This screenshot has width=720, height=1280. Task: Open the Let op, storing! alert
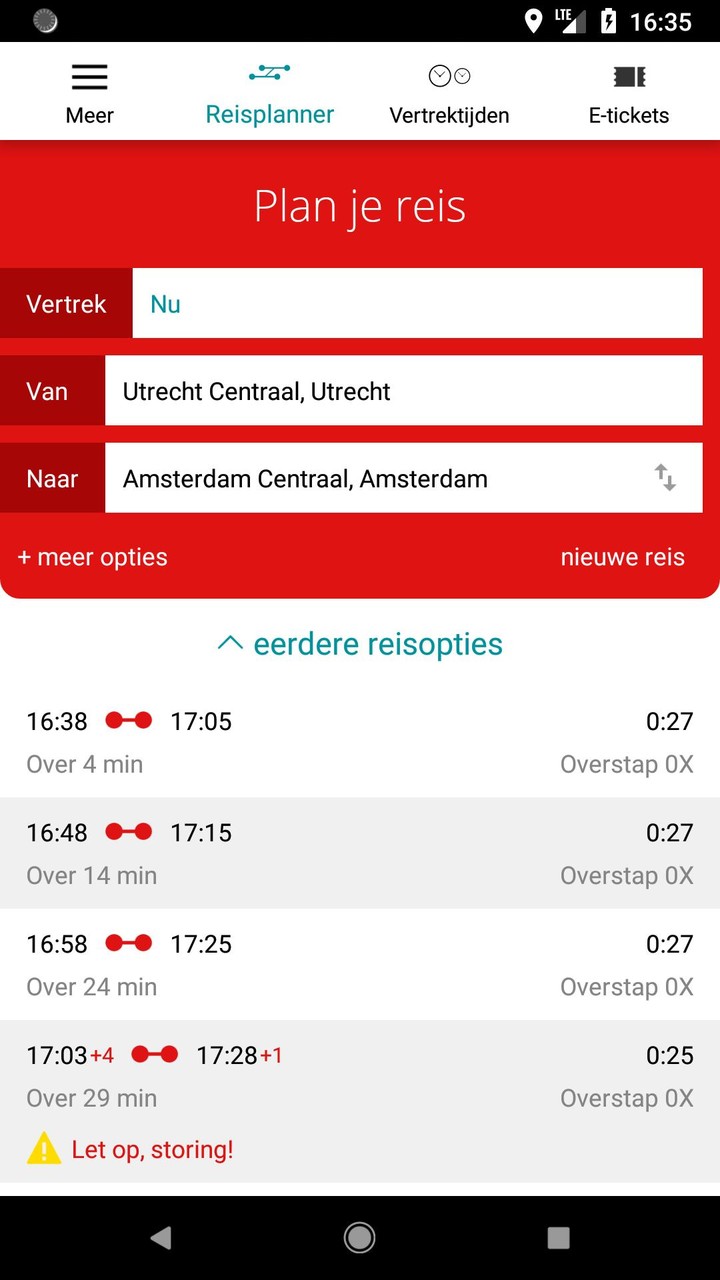click(152, 1149)
